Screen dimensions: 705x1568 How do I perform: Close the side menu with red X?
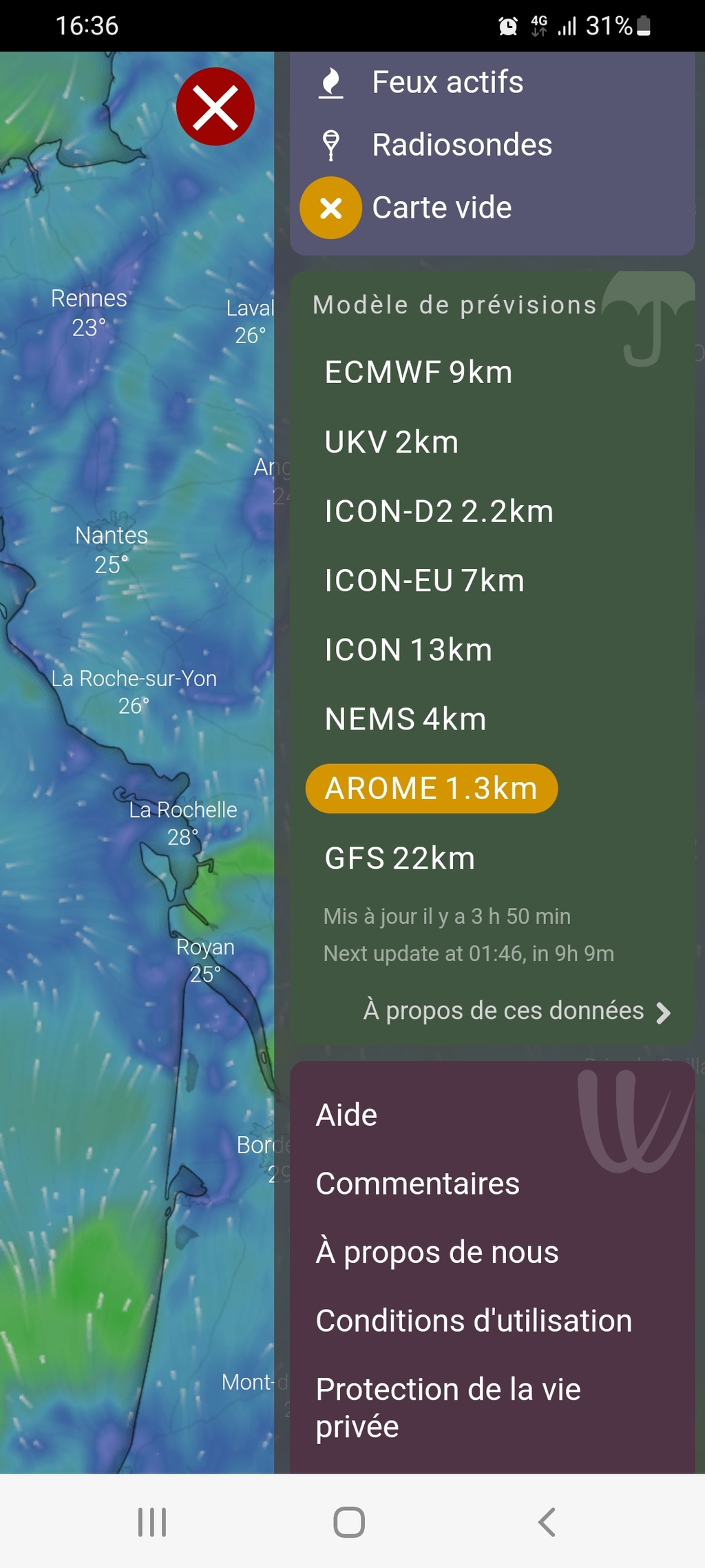tap(215, 107)
